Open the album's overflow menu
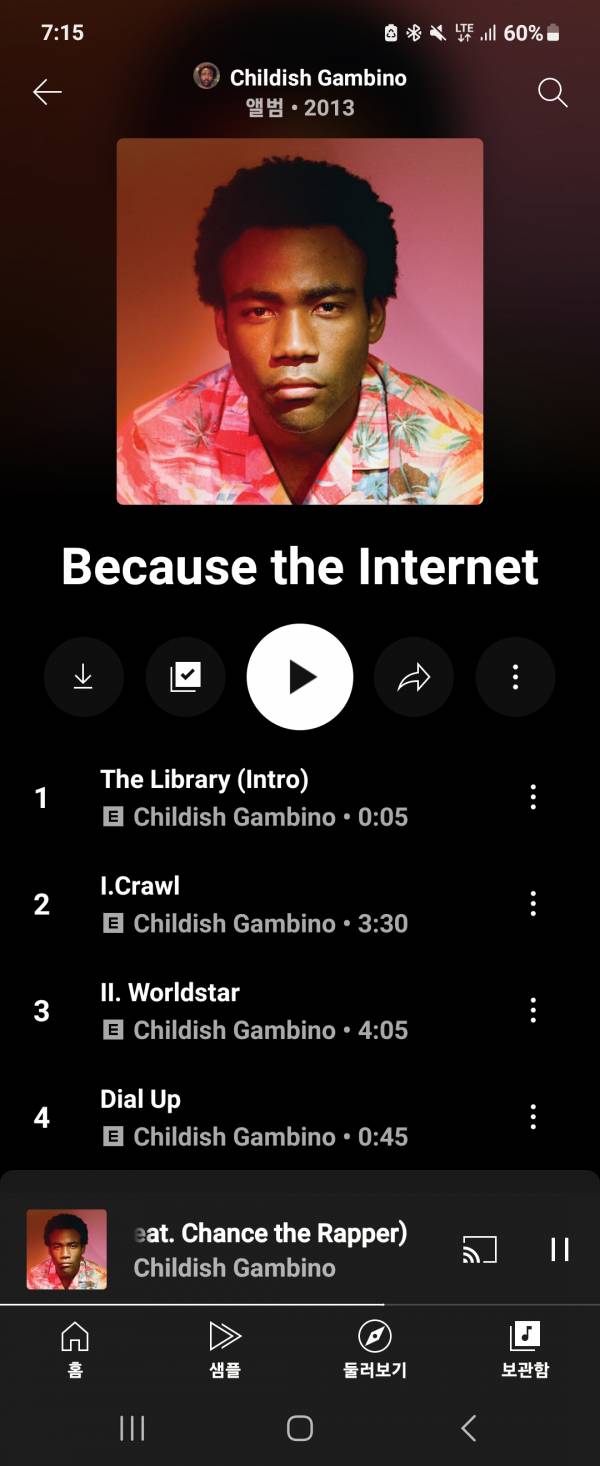The image size is (600, 1466). click(x=515, y=677)
